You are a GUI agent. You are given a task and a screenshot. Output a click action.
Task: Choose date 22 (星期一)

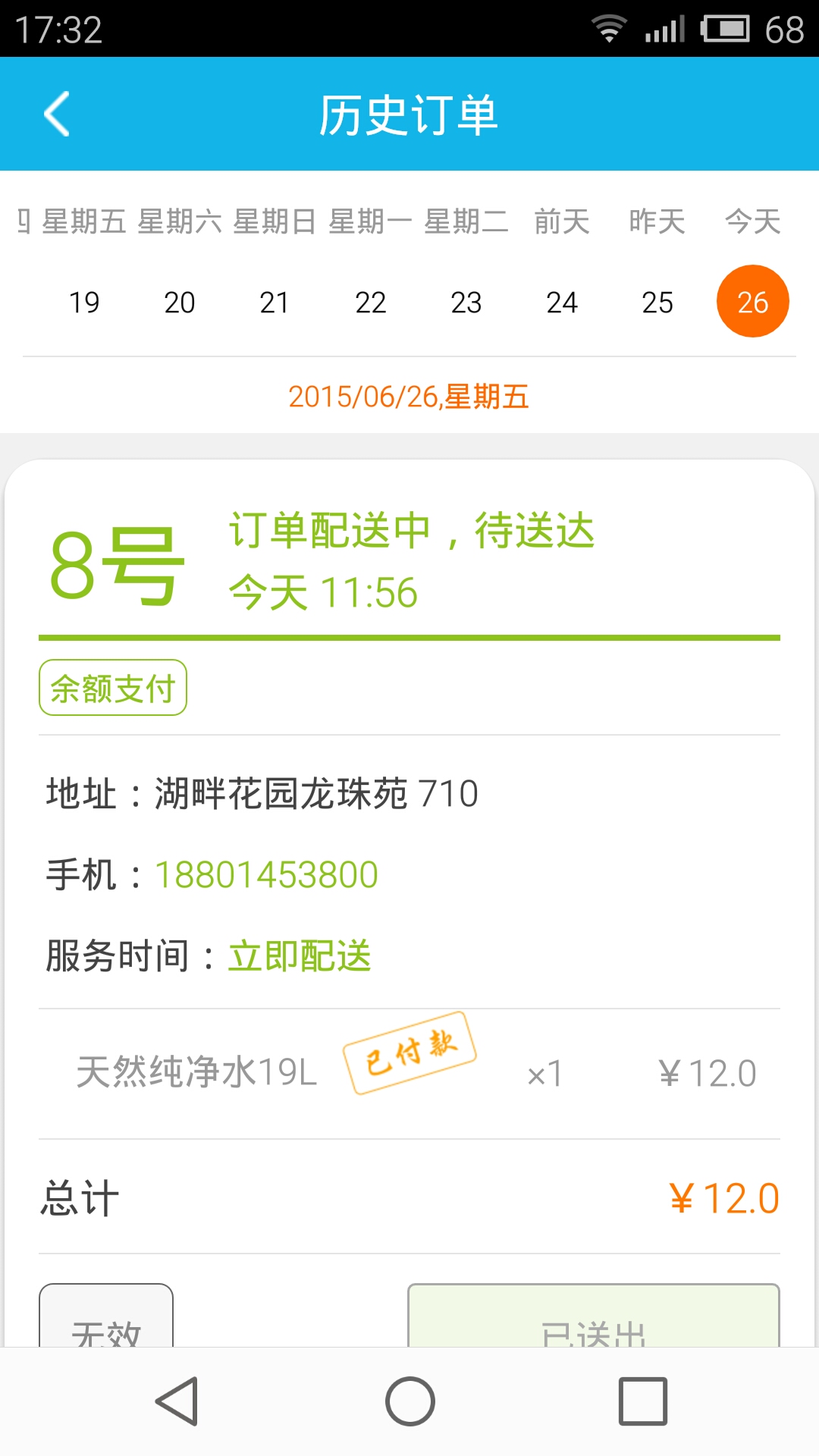point(371,303)
